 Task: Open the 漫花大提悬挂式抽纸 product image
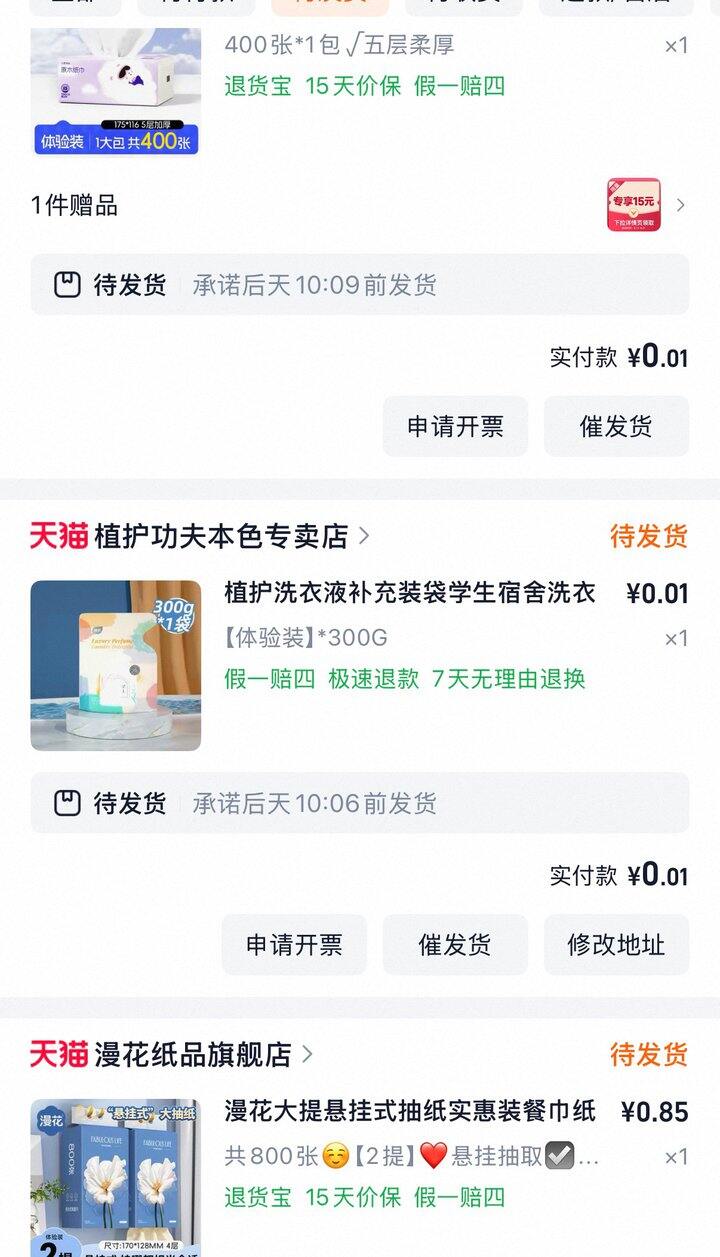[x=116, y=1178]
